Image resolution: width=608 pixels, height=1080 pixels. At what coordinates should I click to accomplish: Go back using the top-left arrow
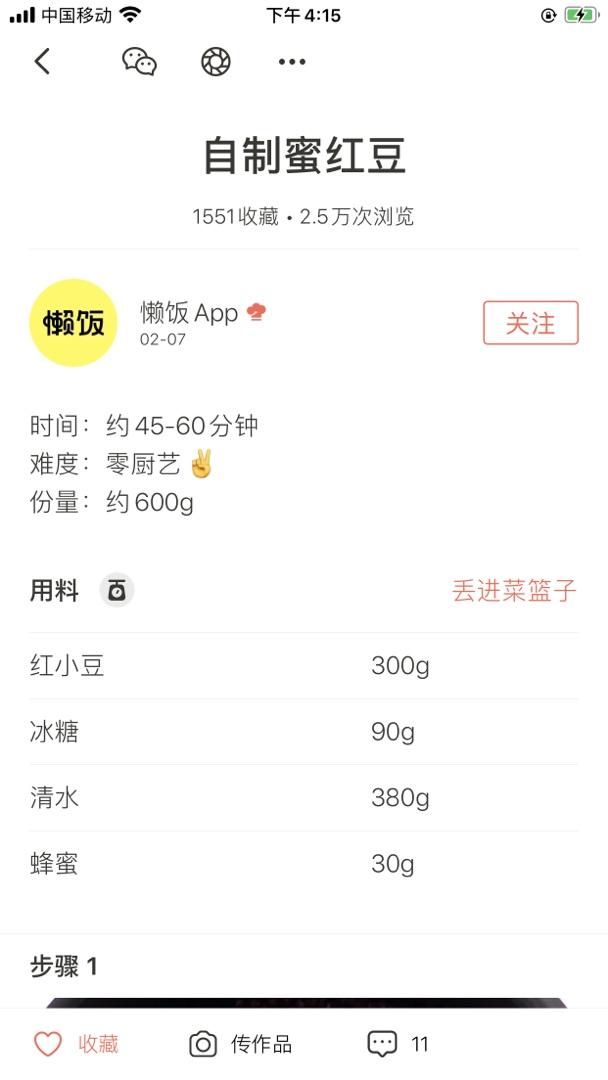tap(42, 61)
